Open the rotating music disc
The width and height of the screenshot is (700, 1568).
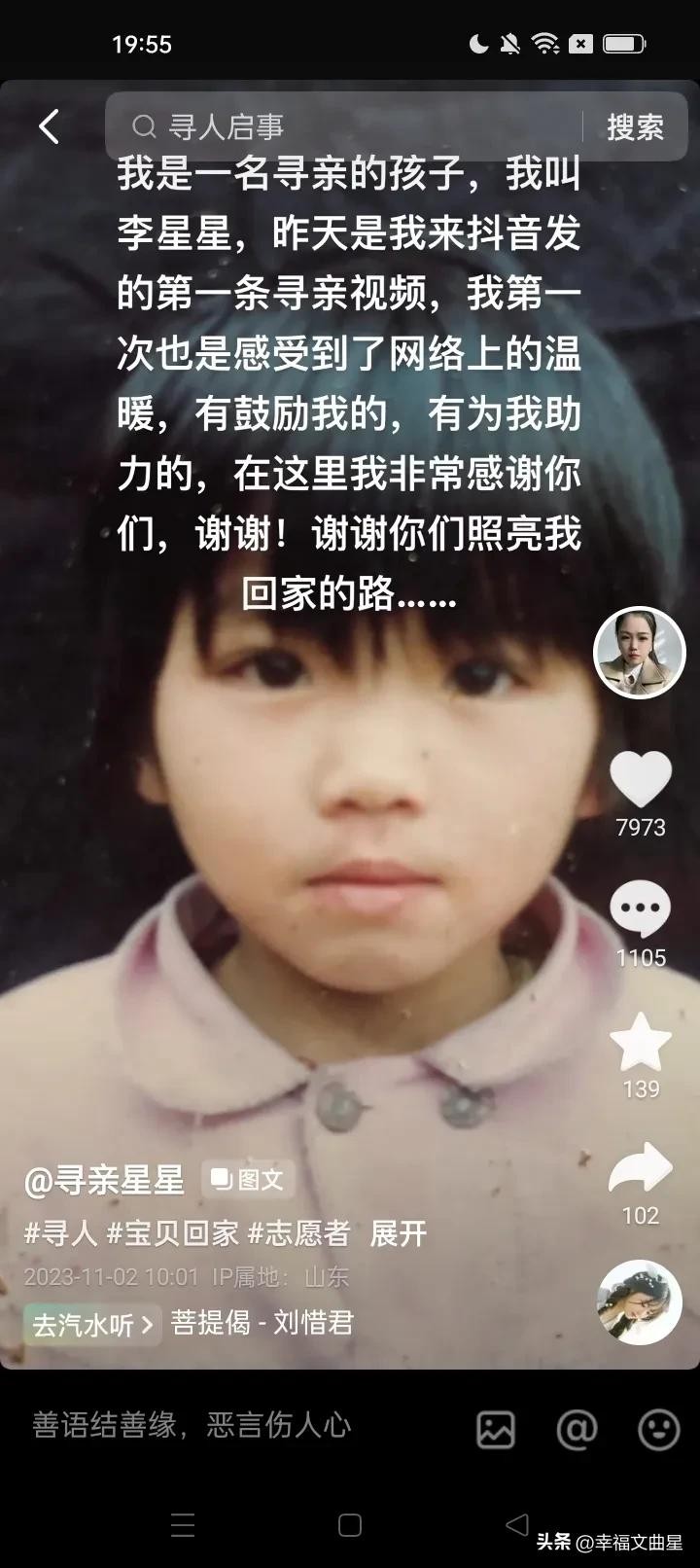[639, 1302]
